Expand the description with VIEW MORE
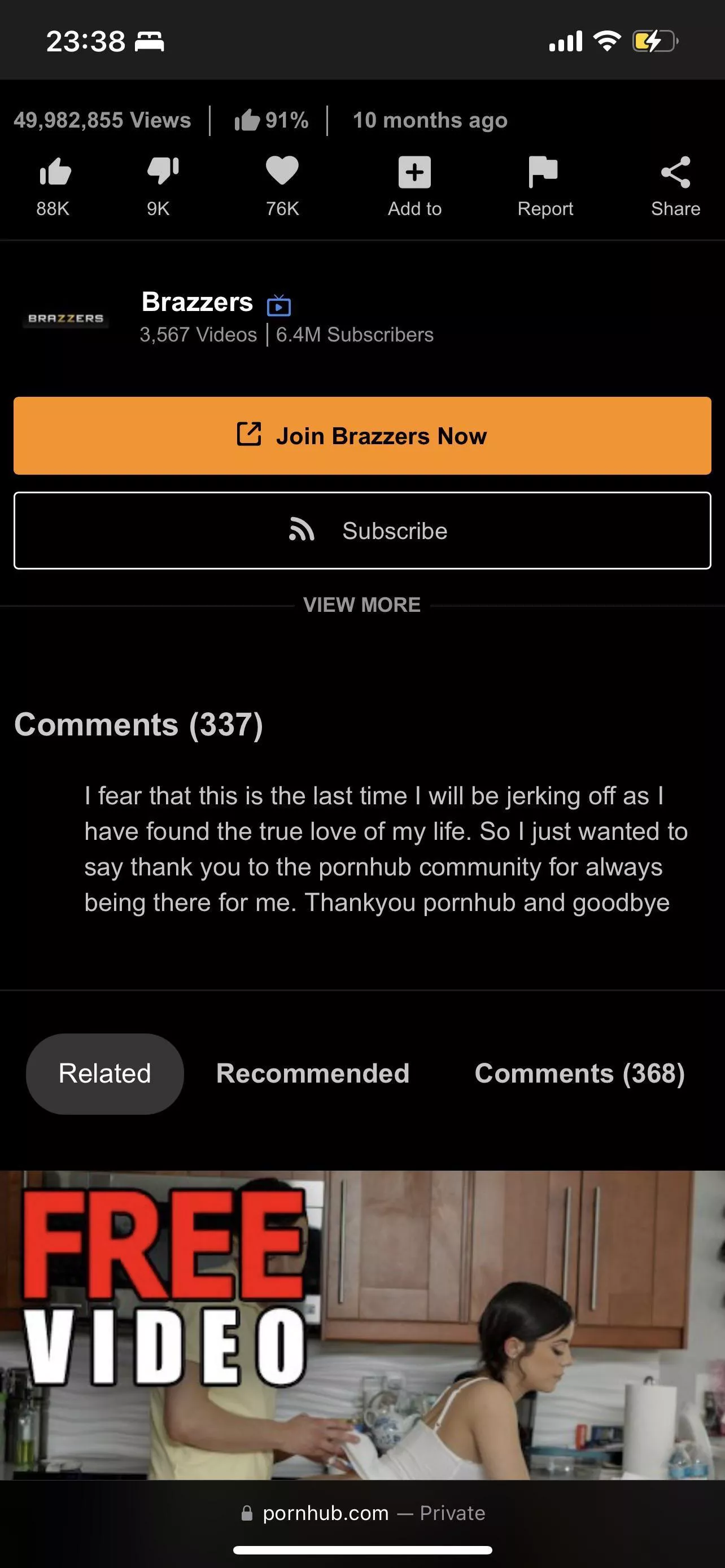725x1568 pixels. [x=362, y=604]
